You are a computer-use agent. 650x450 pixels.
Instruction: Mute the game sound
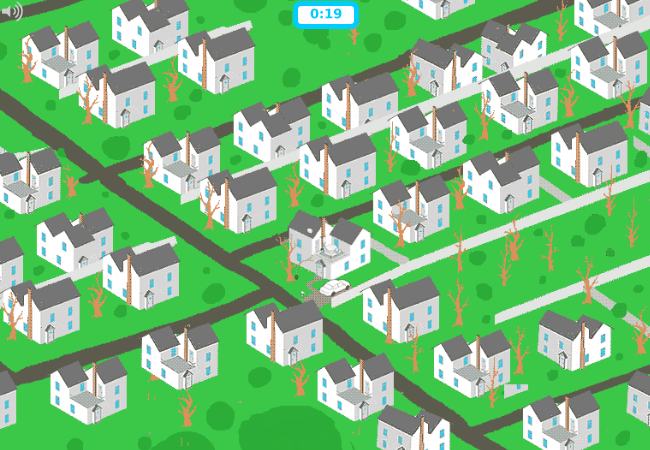pyautogui.click(x=12, y=12)
